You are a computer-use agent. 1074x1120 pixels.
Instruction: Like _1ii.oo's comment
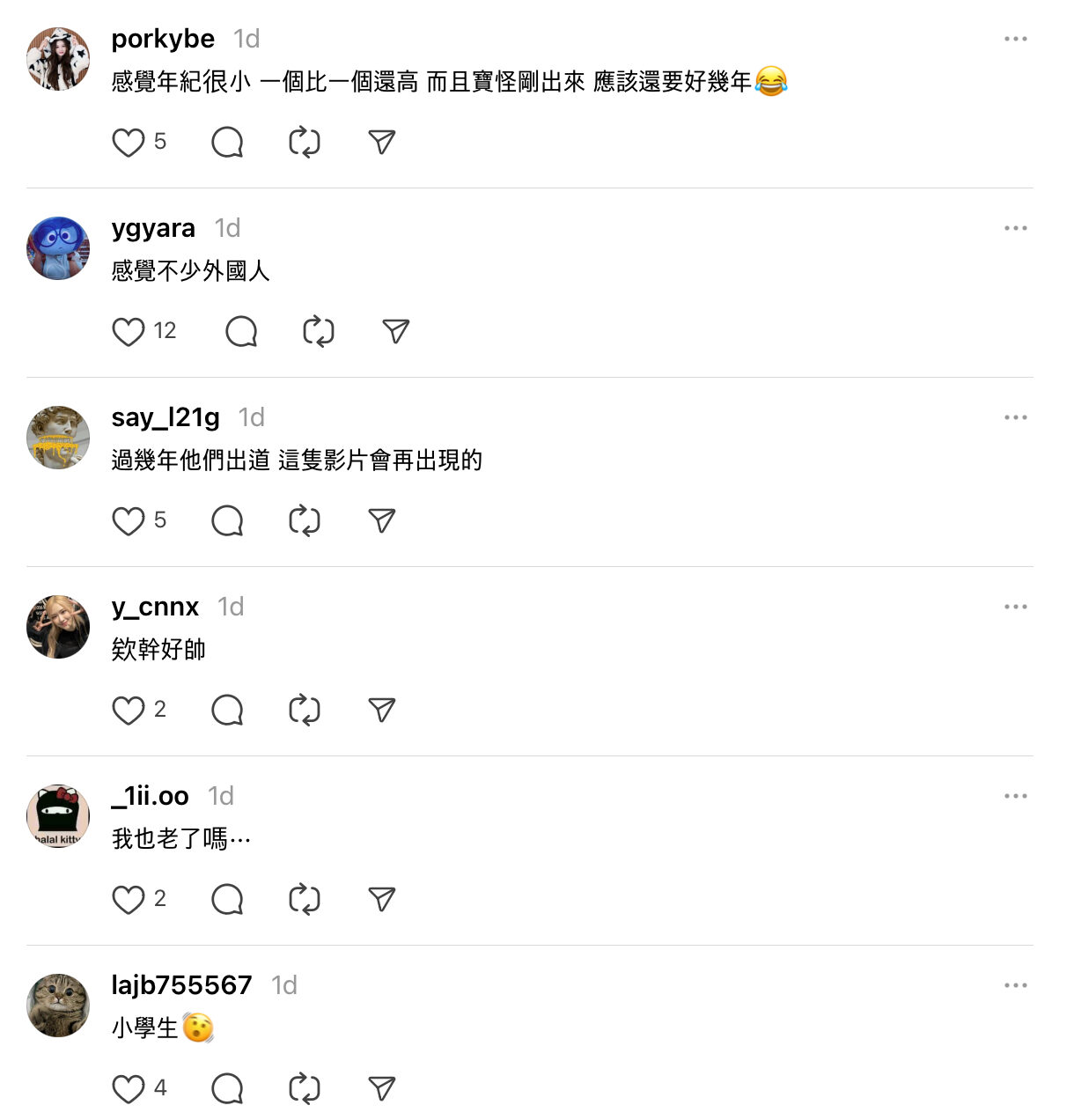(x=129, y=899)
